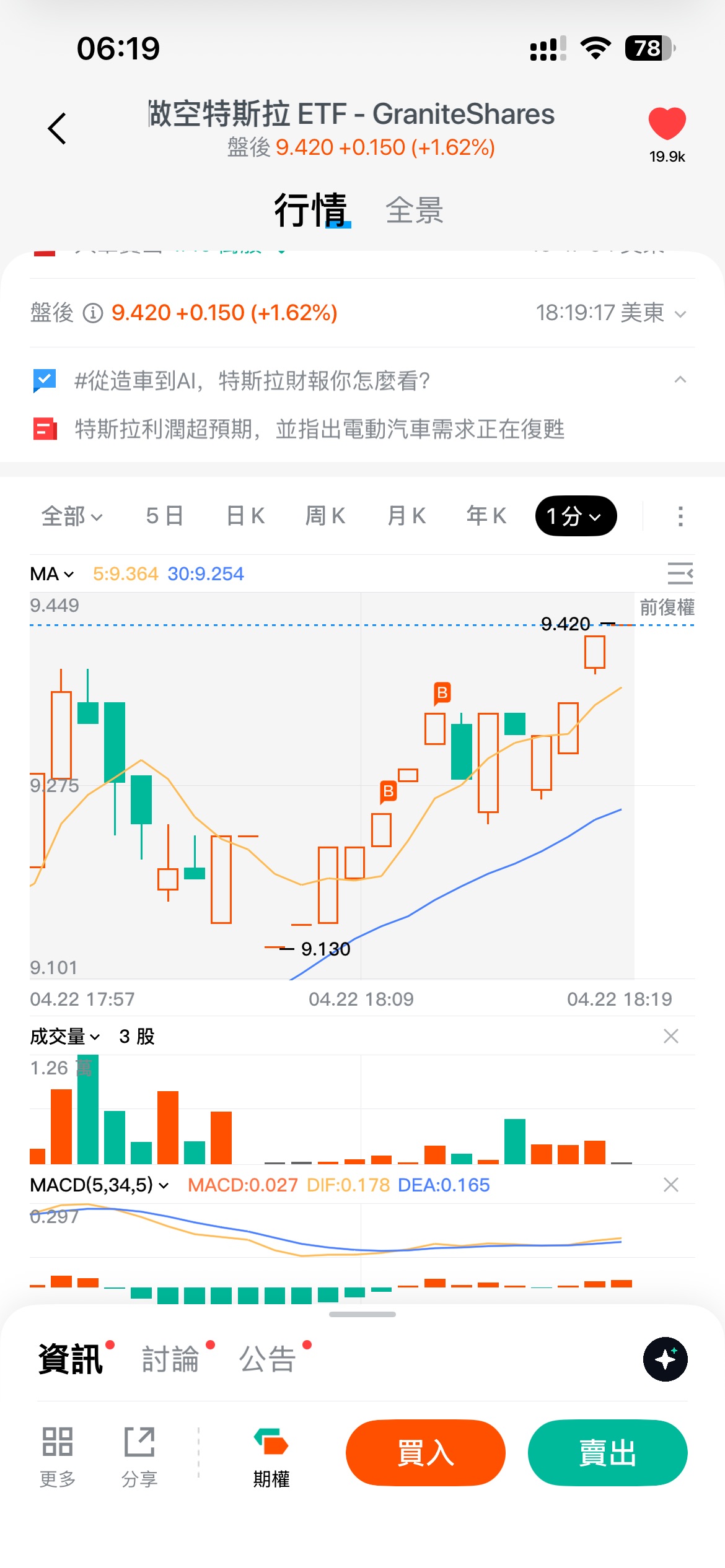Screen dimensions: 725x1568
Task: Tap the 賣出 sell button
Action: (x=607, y=1452)
